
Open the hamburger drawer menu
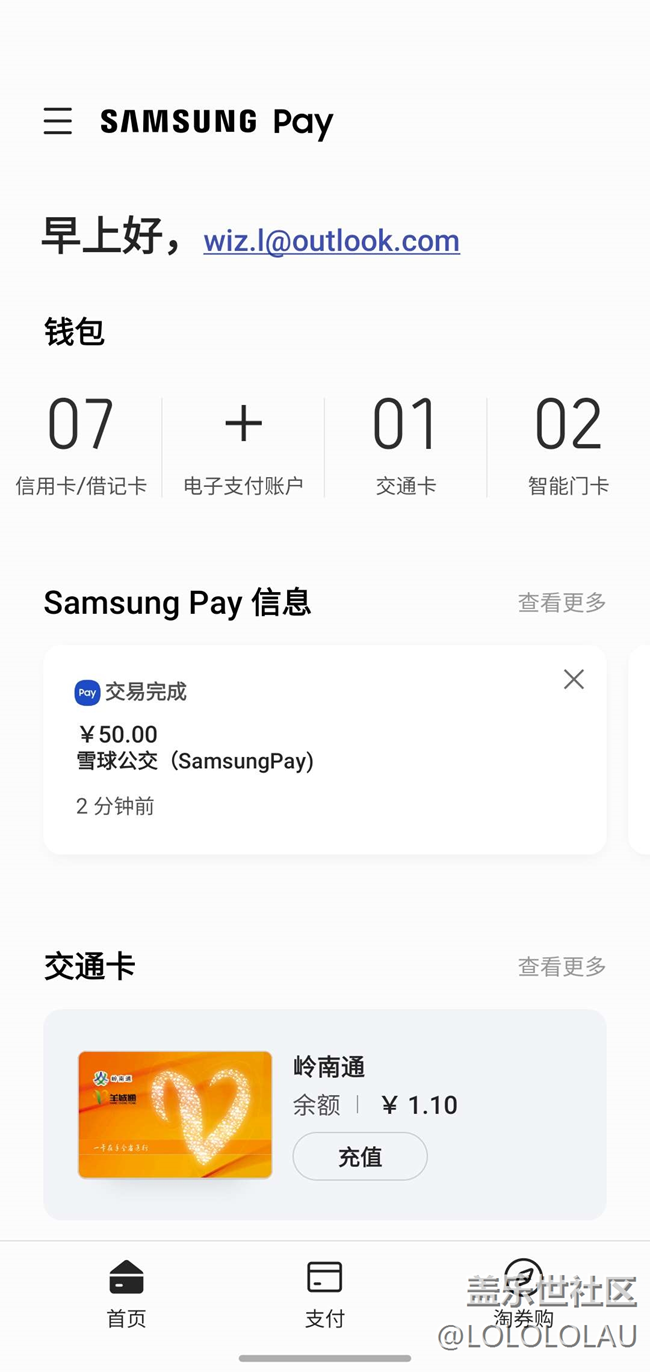pos(58,122)
